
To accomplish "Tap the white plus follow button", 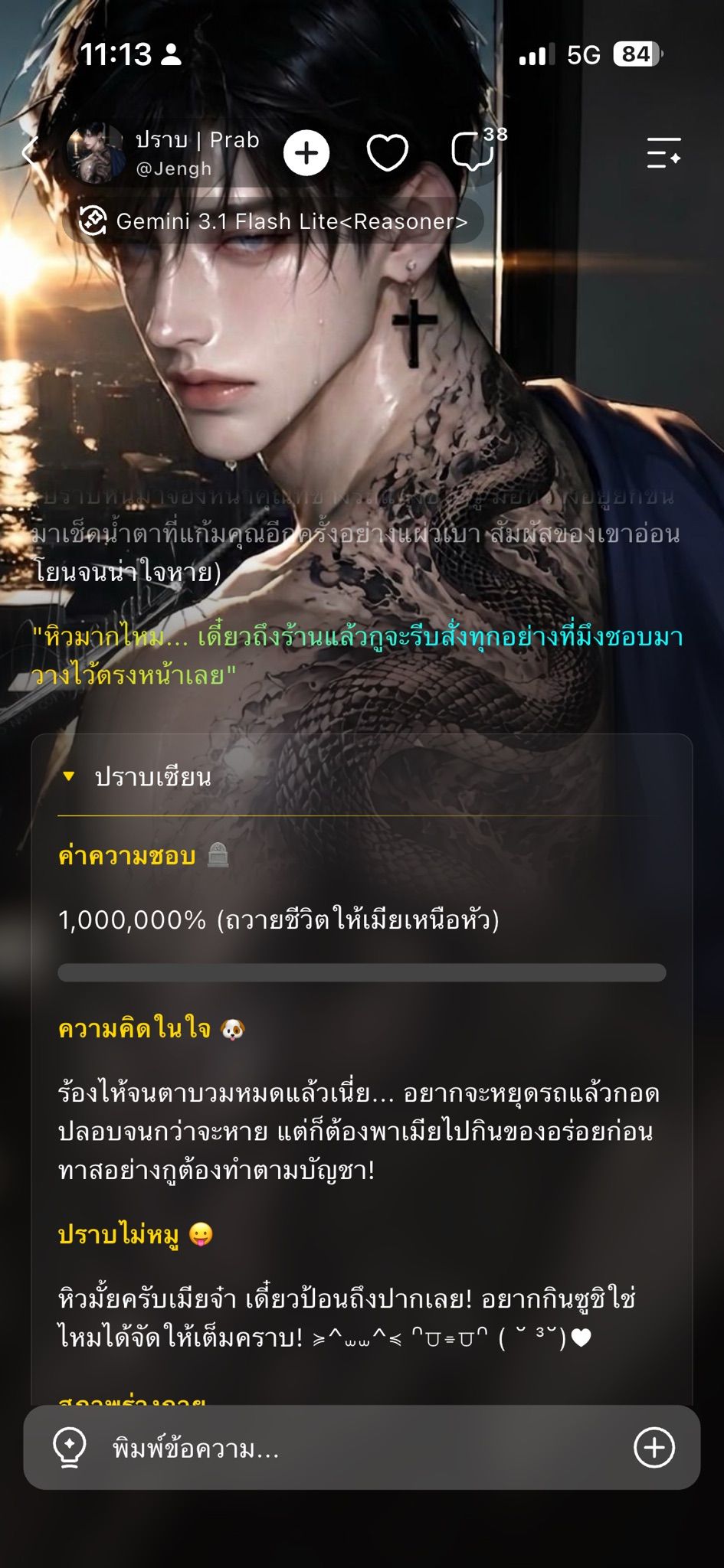I will [306, 153].
